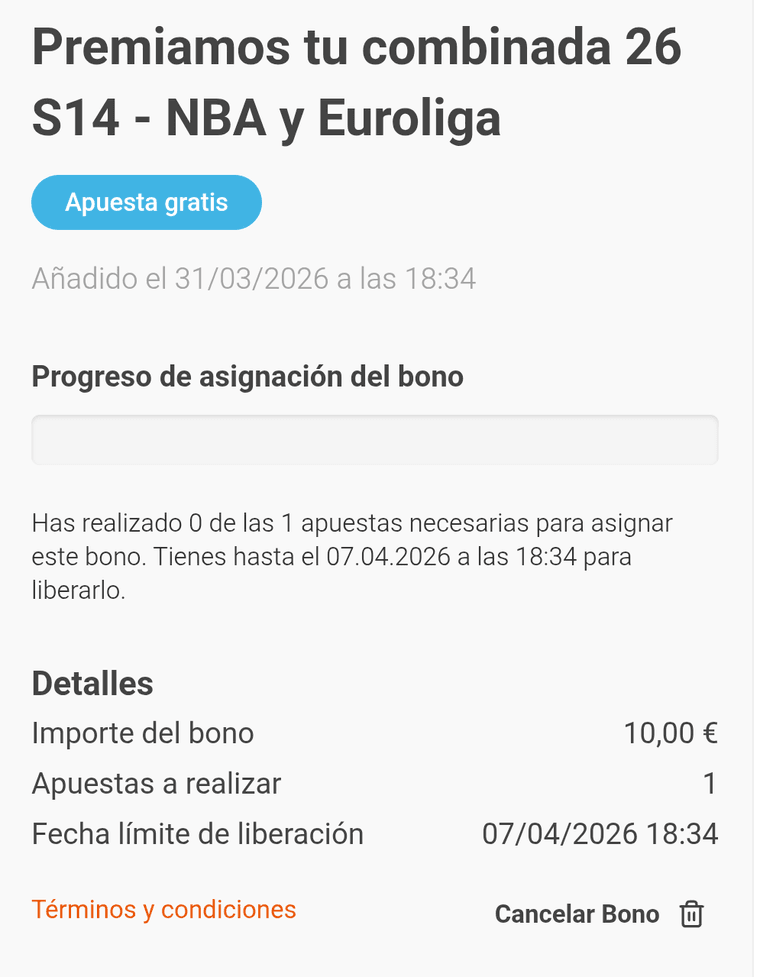Screen dimensions: 760x977
Task: Click the trash icon next to Cancelar Bono
Action: [x=693, y=913]
